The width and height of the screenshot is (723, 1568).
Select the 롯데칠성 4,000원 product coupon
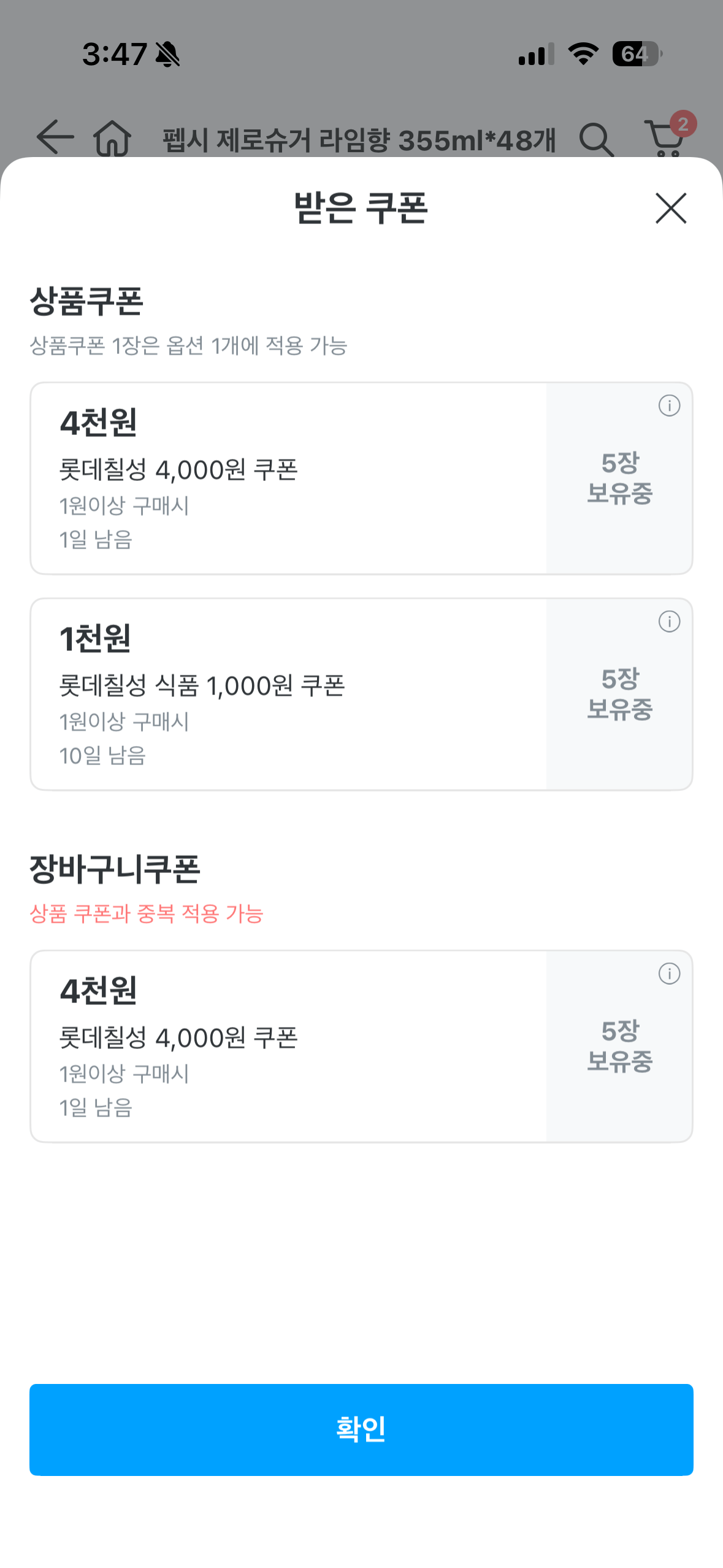288,478
